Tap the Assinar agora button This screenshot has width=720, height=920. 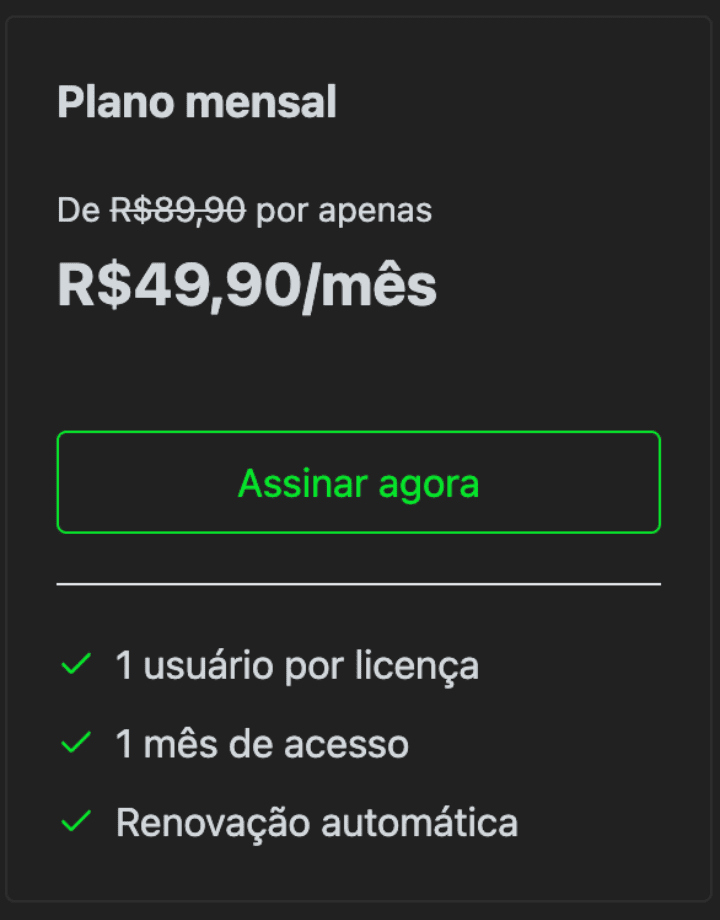[358, 483]
